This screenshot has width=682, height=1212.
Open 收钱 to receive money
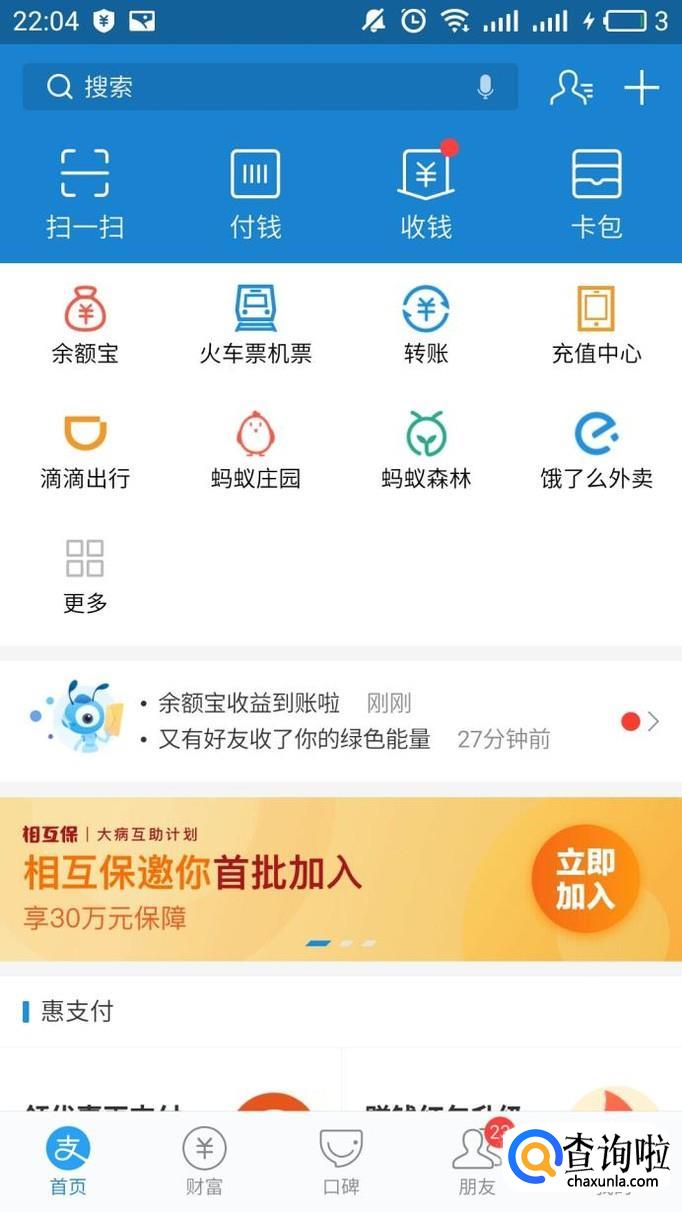[427, 192]
